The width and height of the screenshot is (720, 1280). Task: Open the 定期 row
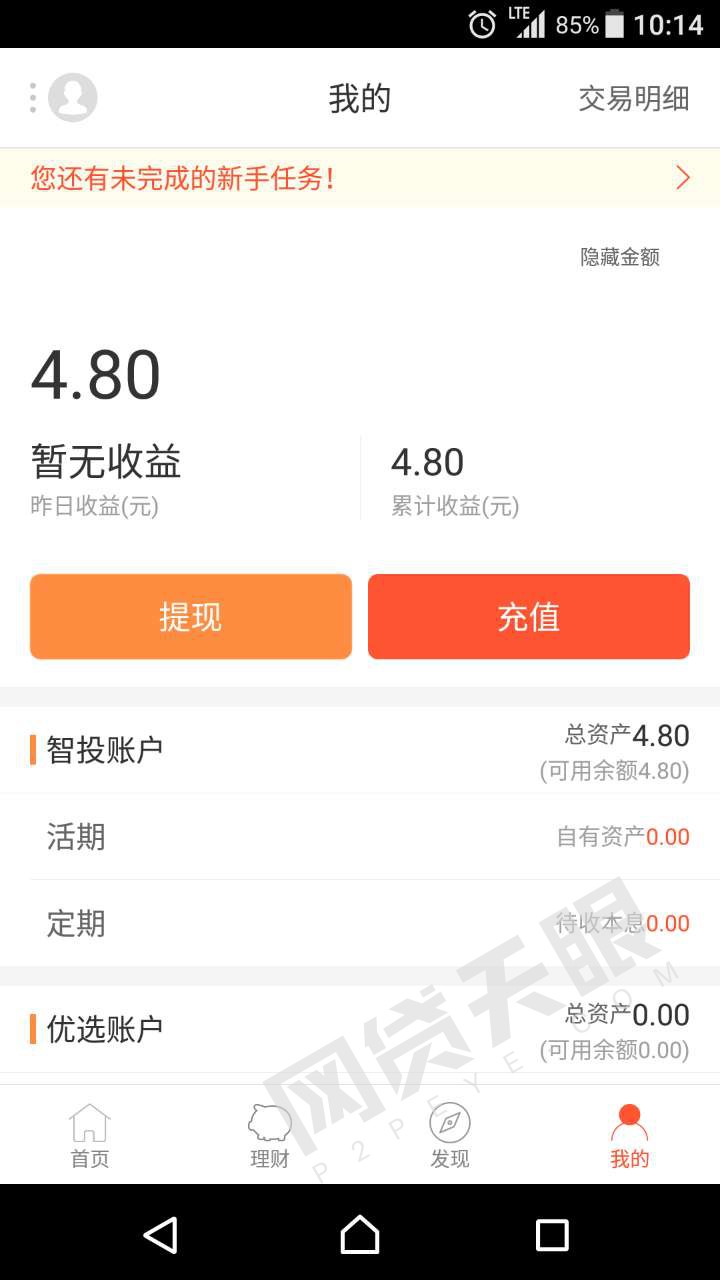(x=360, y=923)
